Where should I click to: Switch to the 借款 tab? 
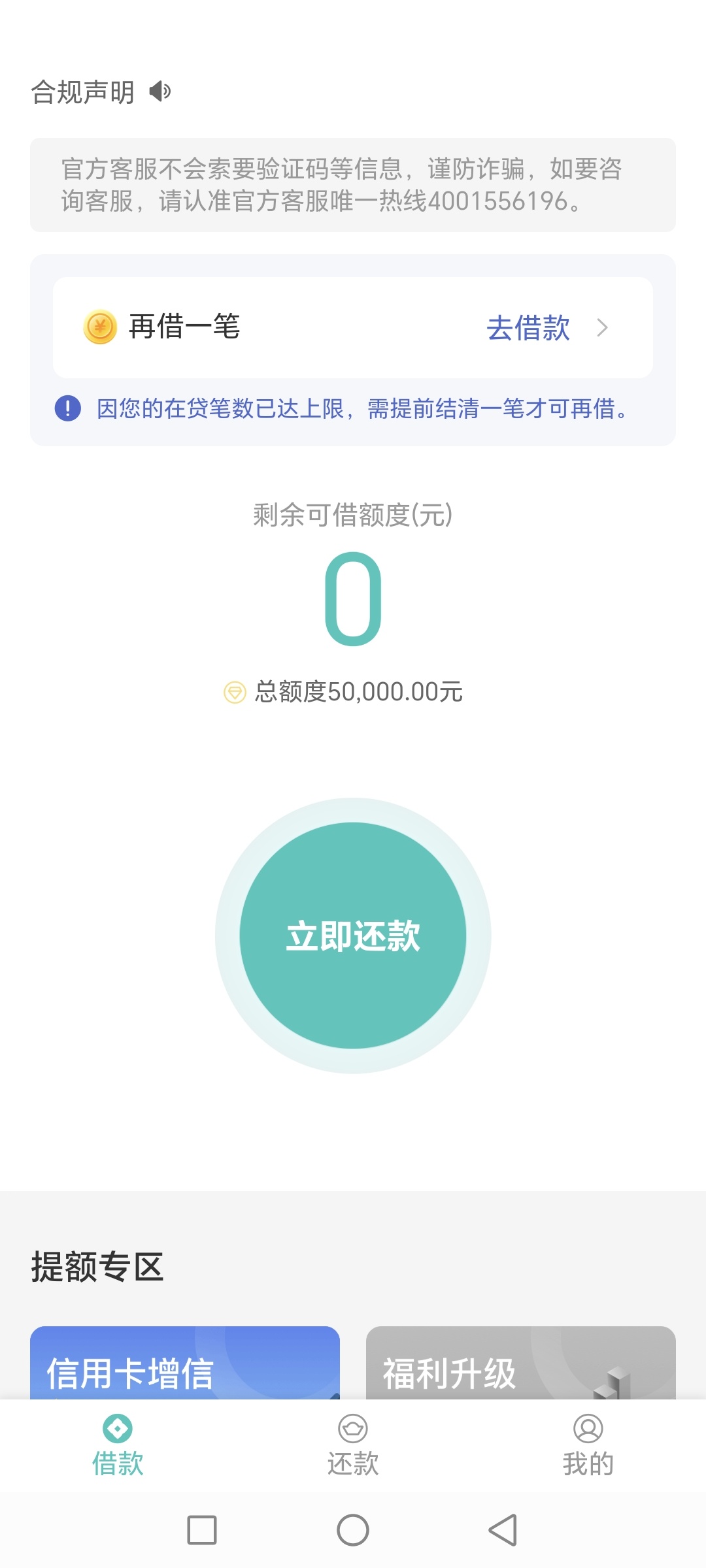(x=118, y=1445)
